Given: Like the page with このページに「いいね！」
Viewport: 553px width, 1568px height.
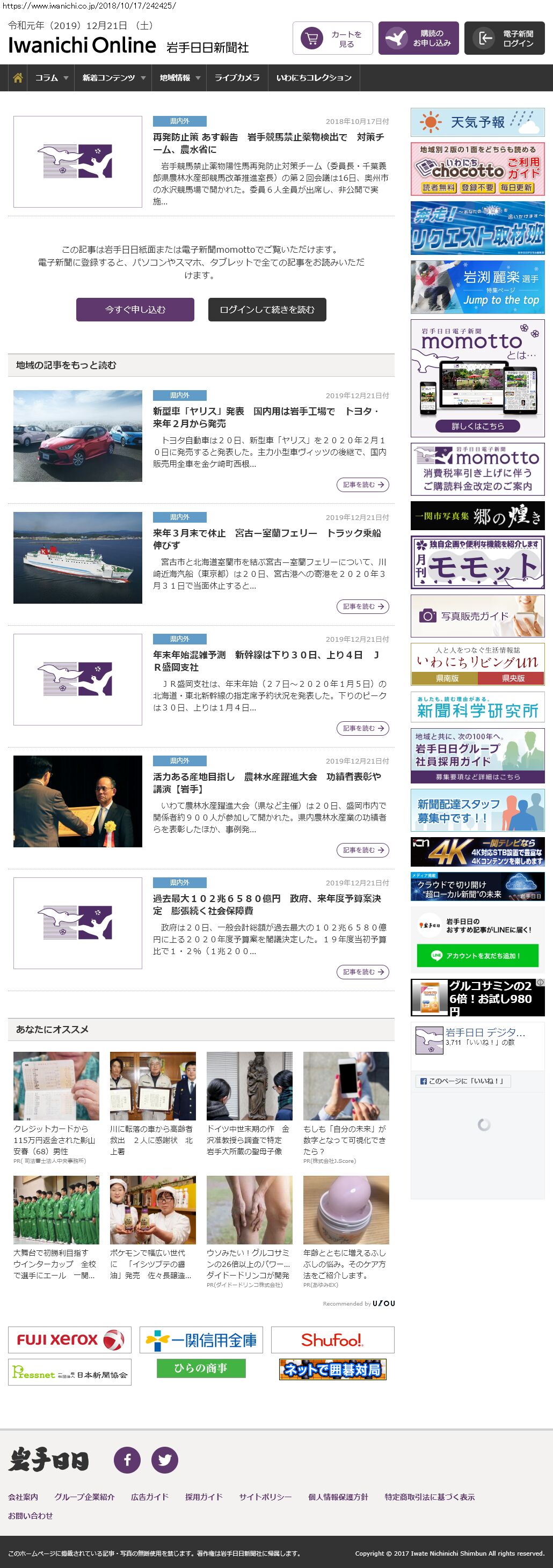Looking at the screenshot, I should (x=463, y=1081).
